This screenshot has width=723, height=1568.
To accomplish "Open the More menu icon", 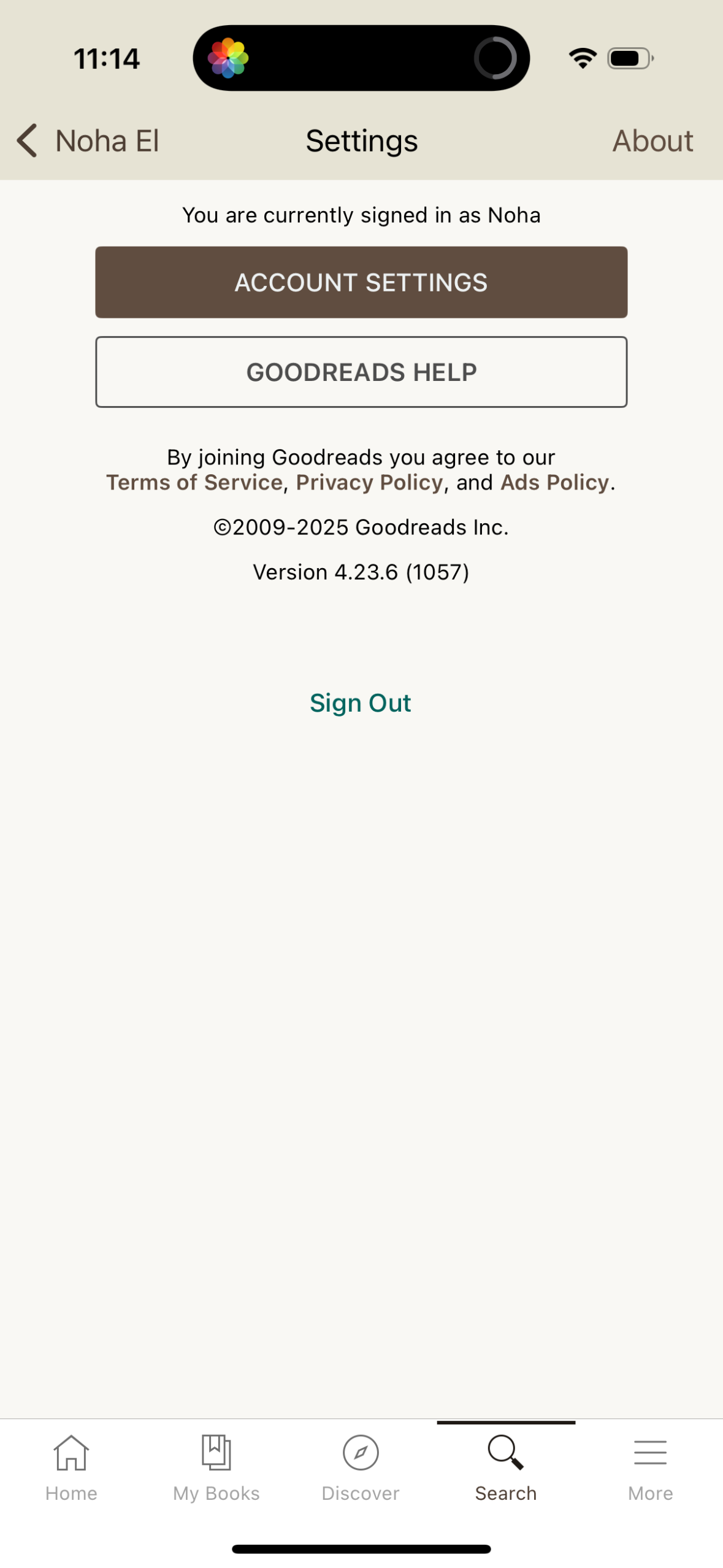I will (x=650, y=1453).
